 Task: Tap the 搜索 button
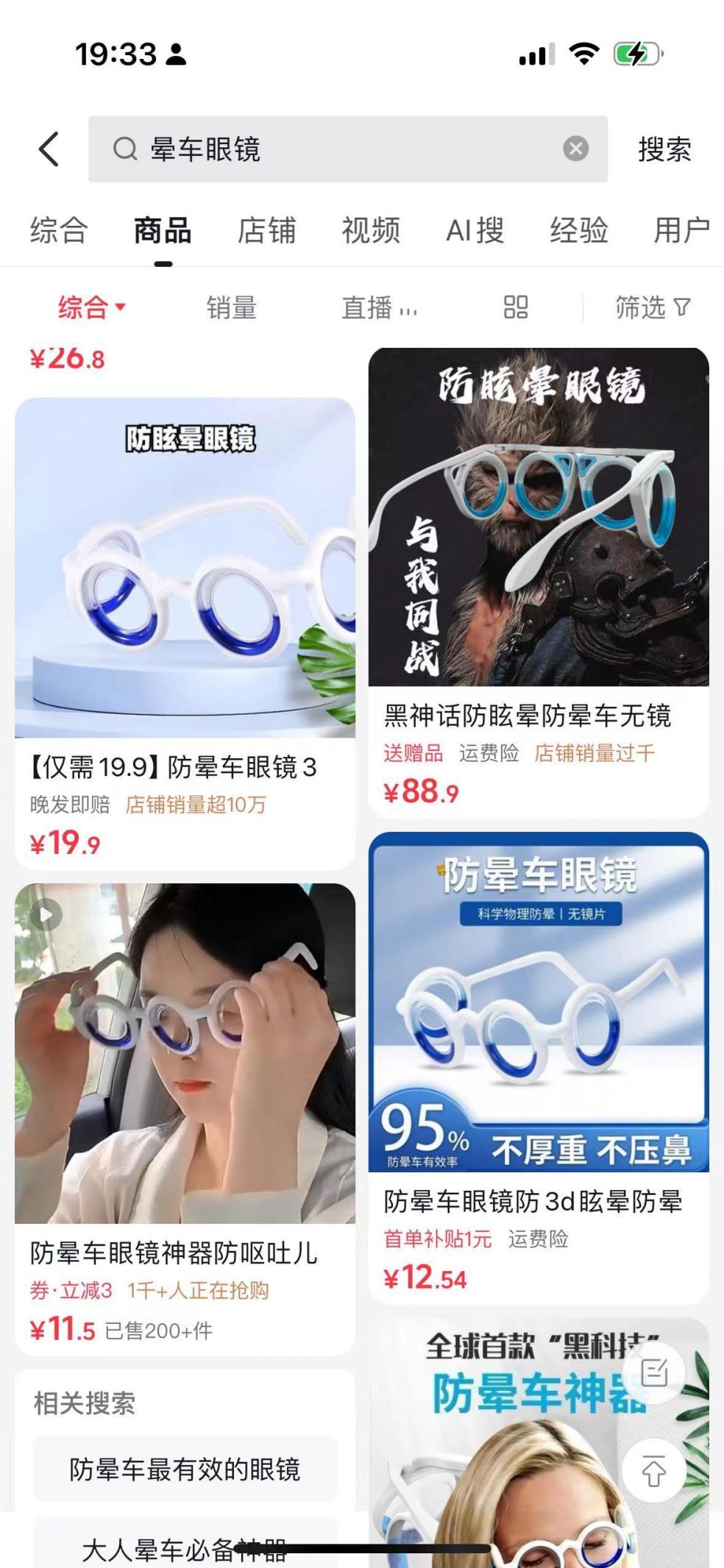(664, 149)
